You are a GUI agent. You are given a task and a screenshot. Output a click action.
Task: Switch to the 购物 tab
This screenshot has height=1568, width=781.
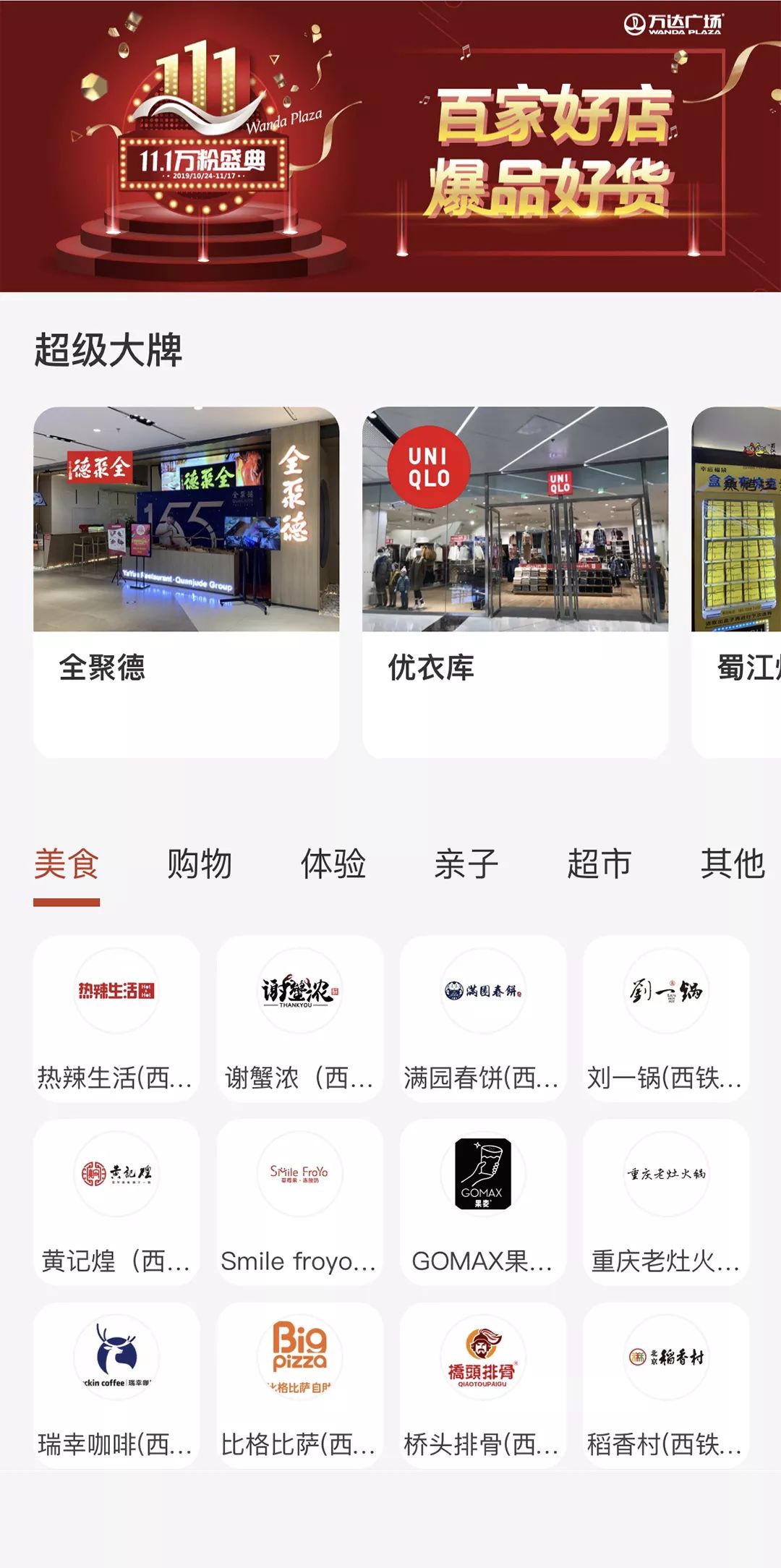click(x=200, y=864)
